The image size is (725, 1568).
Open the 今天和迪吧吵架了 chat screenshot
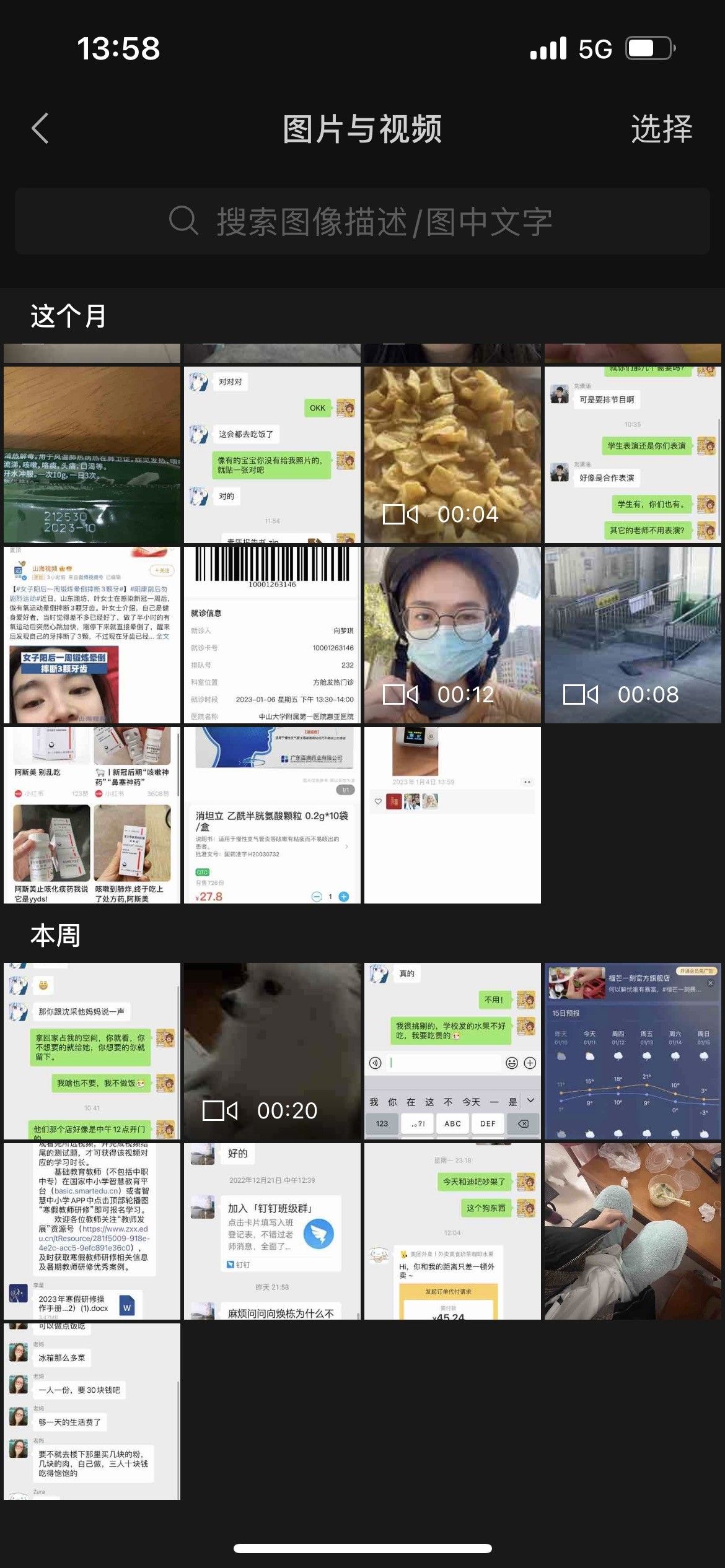(x=452, y=1231)
